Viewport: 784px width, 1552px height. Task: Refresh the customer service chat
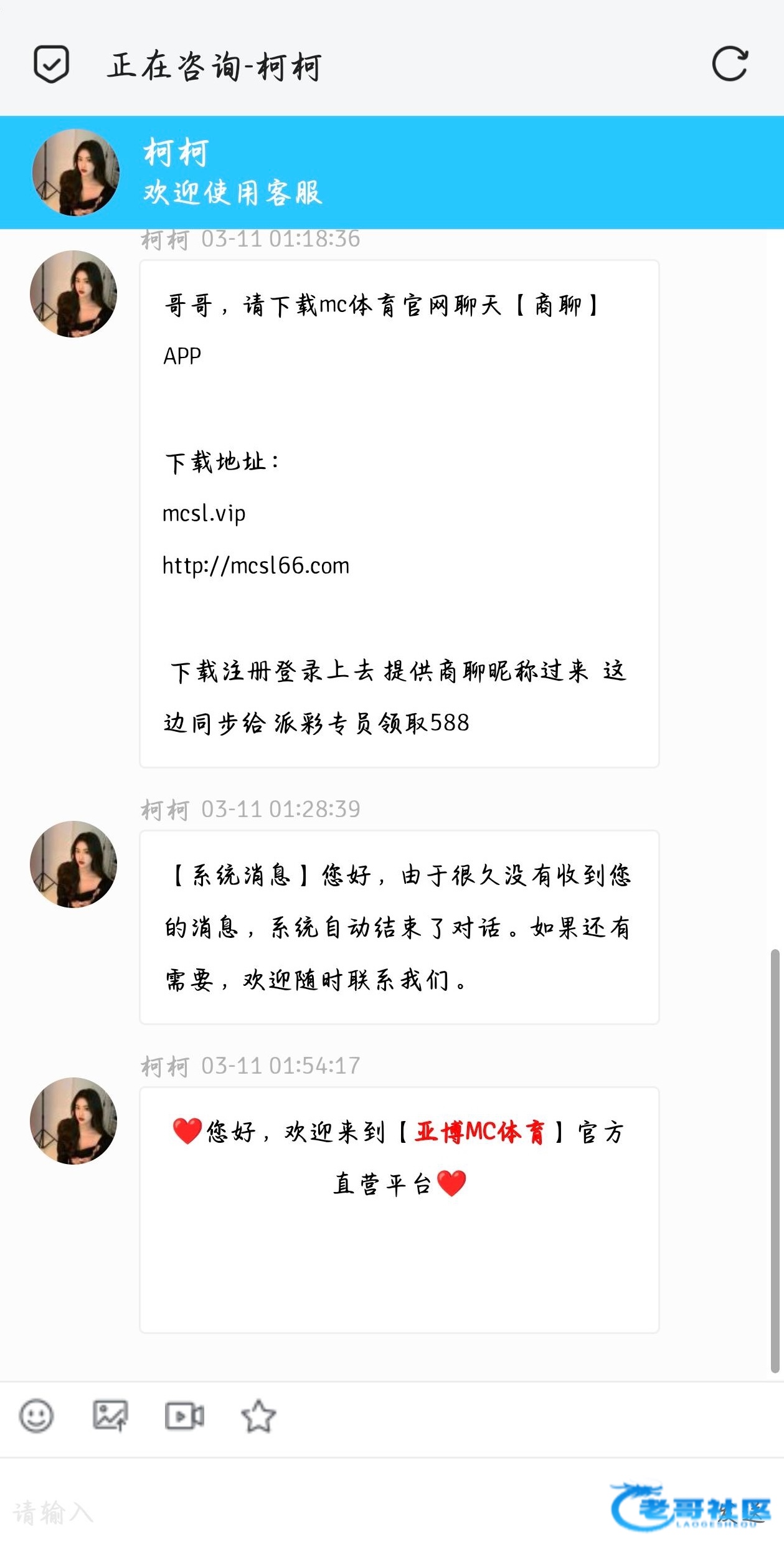(729, 64)
